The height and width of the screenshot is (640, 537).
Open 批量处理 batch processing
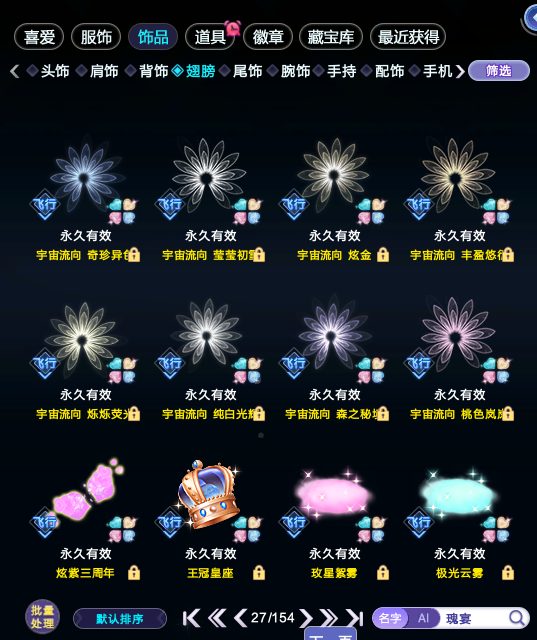(42, 617)
